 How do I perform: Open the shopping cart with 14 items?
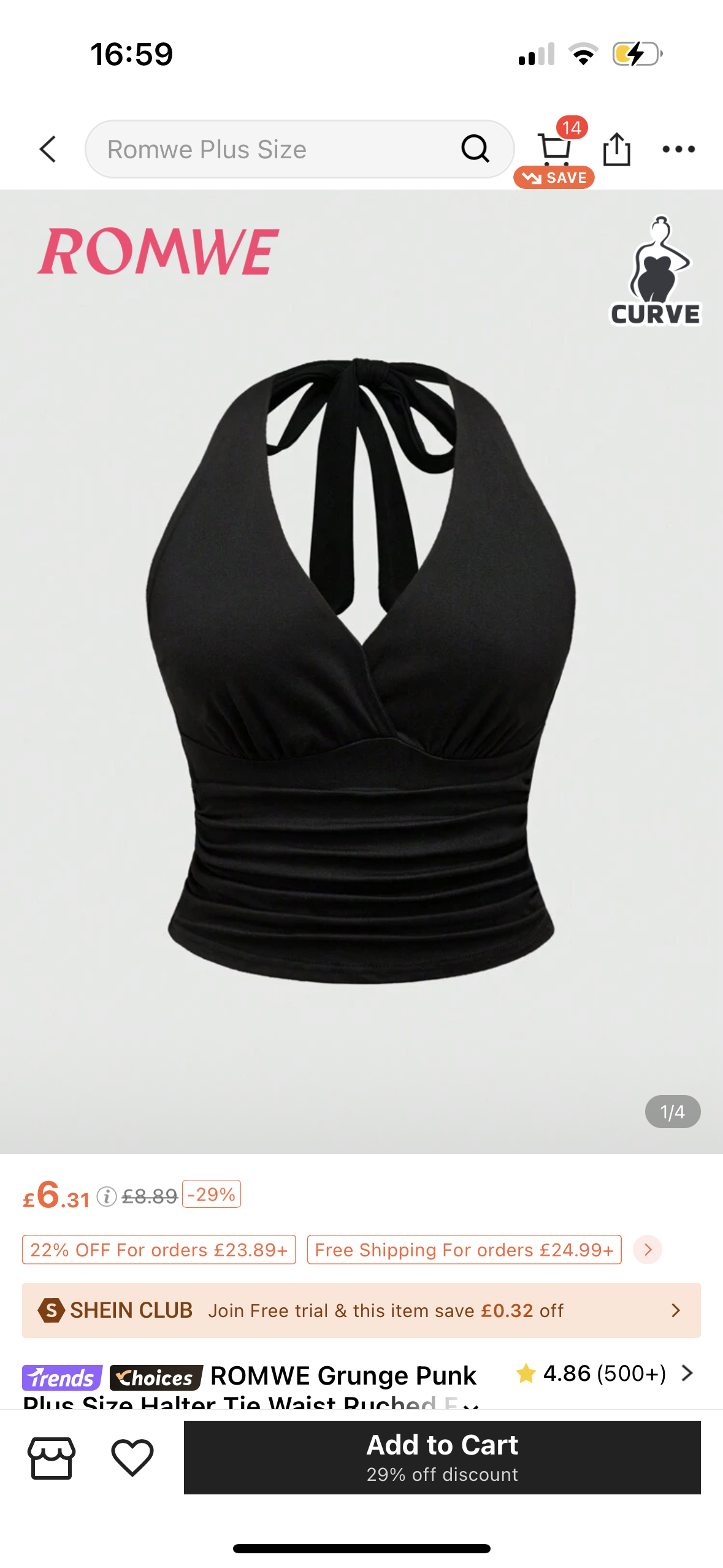click(554, 149)
